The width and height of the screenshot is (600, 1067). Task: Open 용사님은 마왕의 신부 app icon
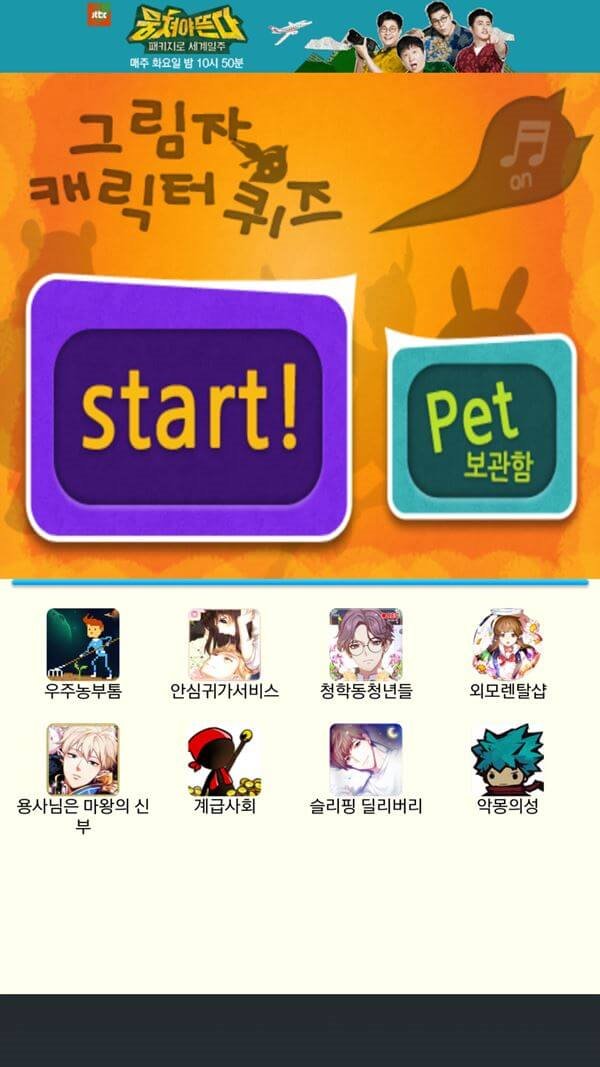[x=83, y=760]
